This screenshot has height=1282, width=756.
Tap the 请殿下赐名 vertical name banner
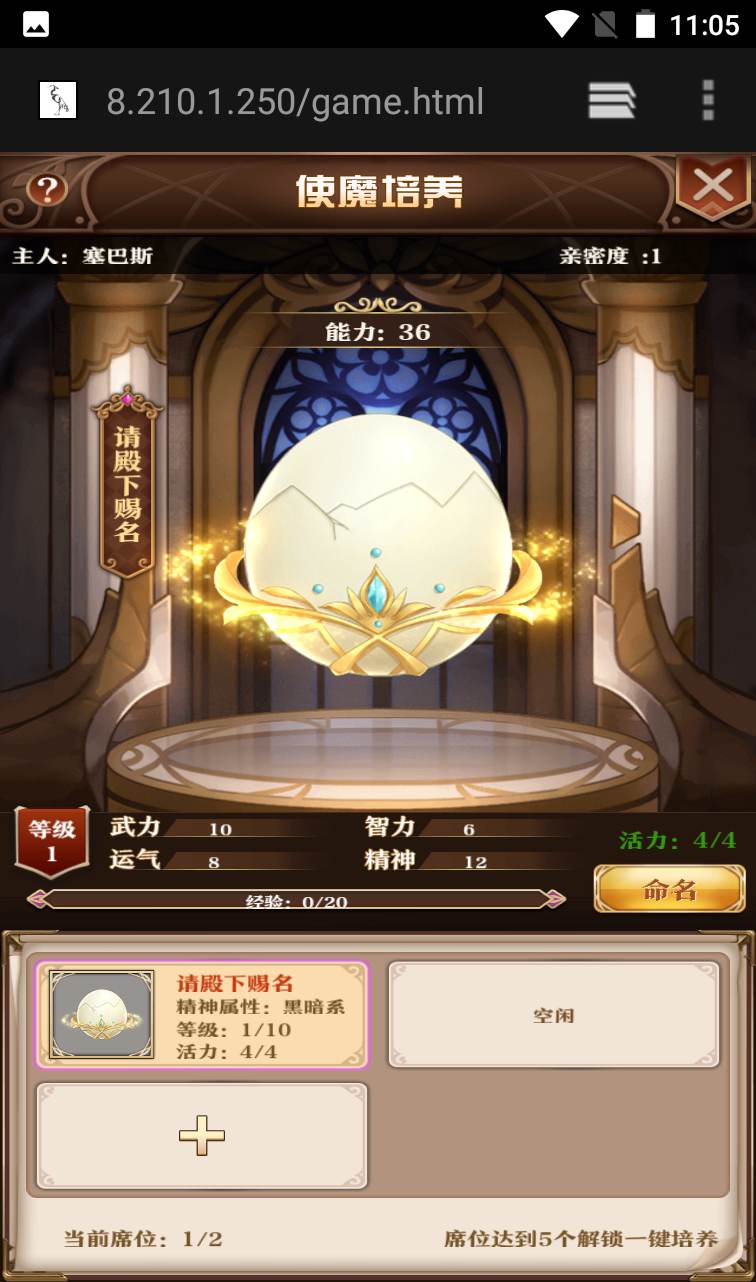click(x=127, y=485)
